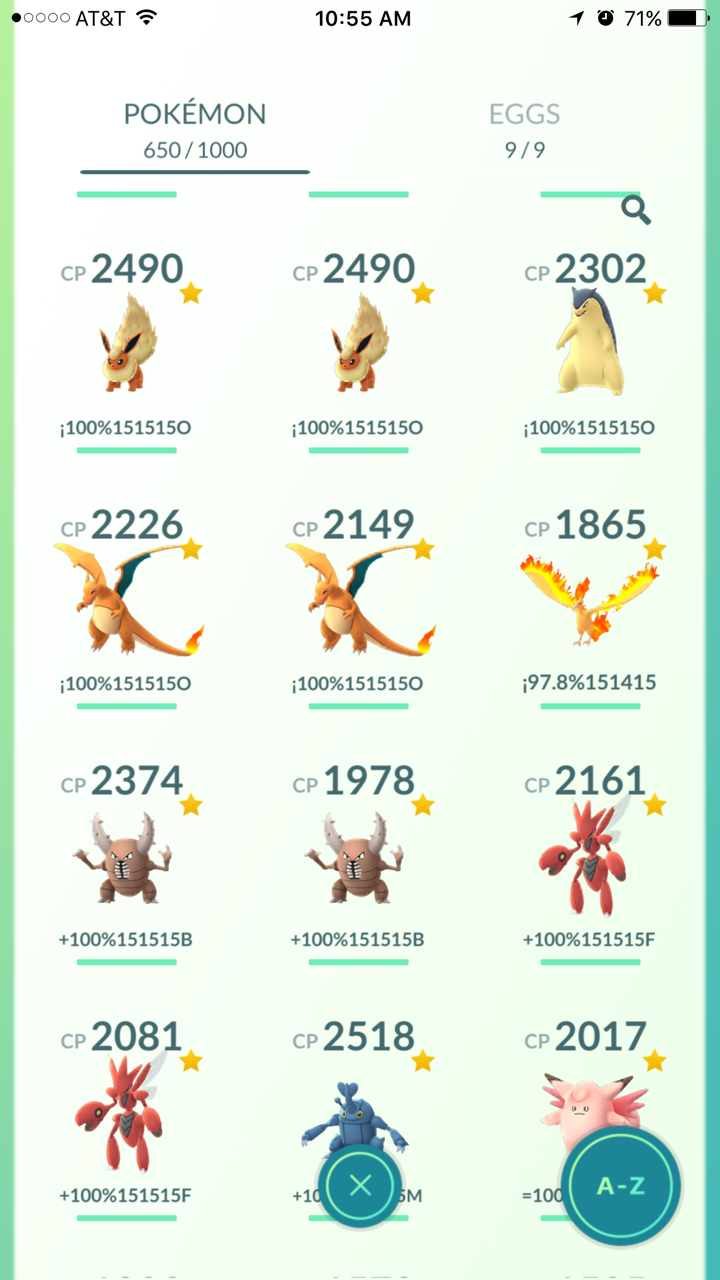Open the CP 2518 Heracross

[359, 1090]
